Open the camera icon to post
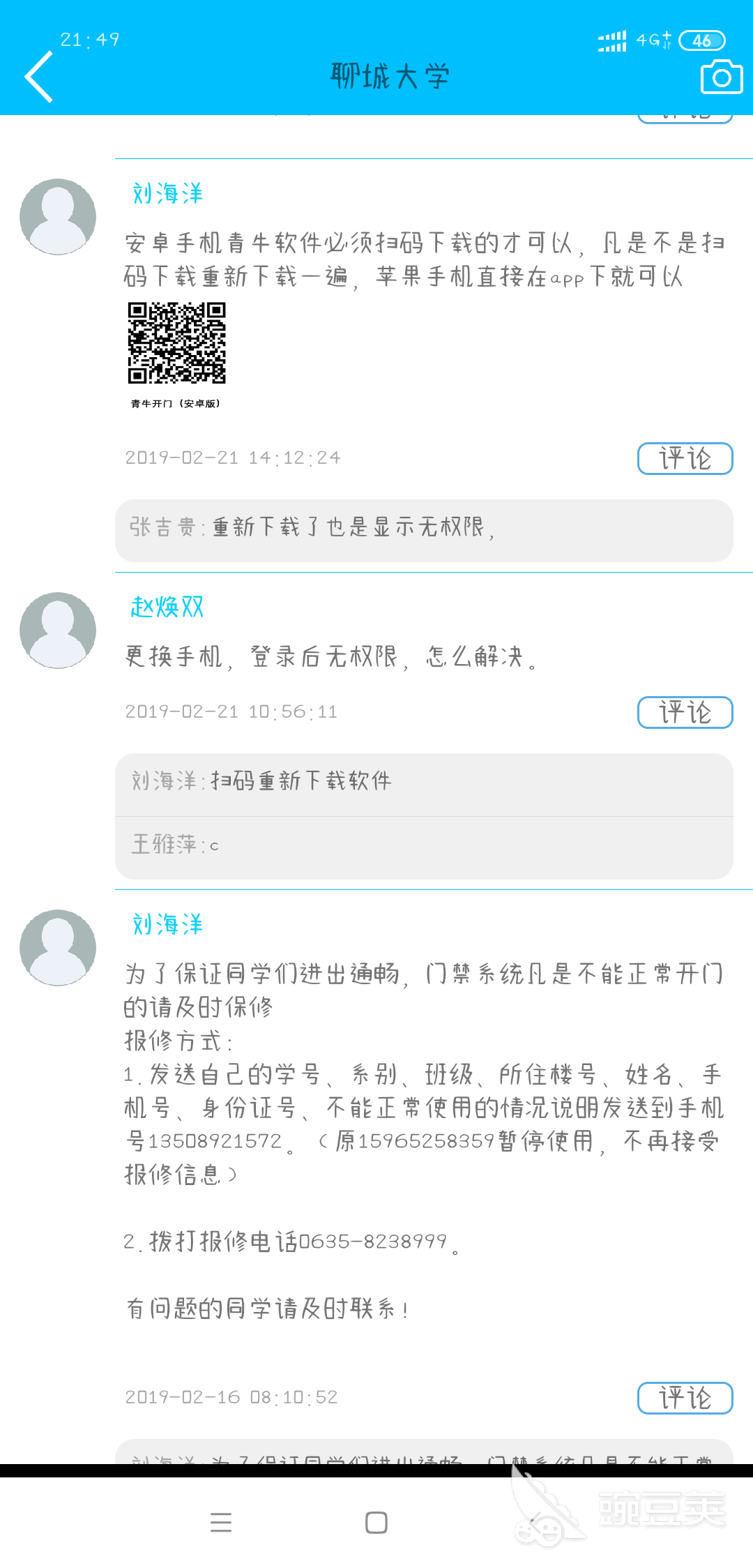753x1568 pixels. [722, 77]
